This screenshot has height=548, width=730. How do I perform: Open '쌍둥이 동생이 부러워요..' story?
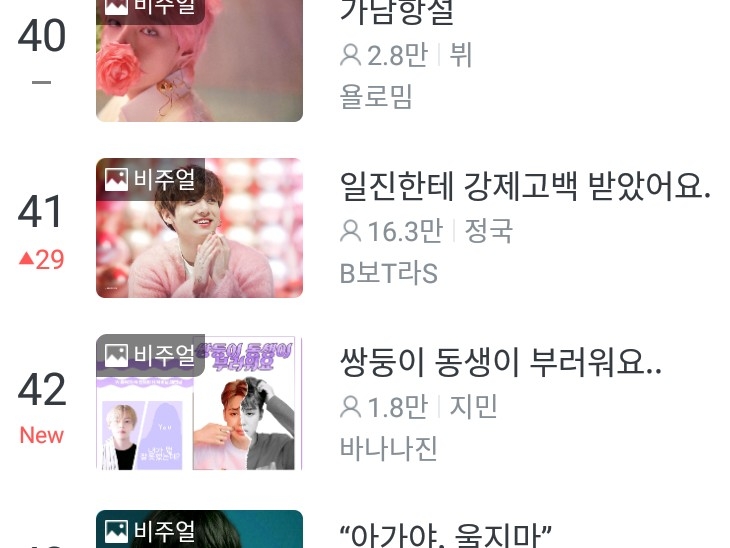(x=500, y=363)
